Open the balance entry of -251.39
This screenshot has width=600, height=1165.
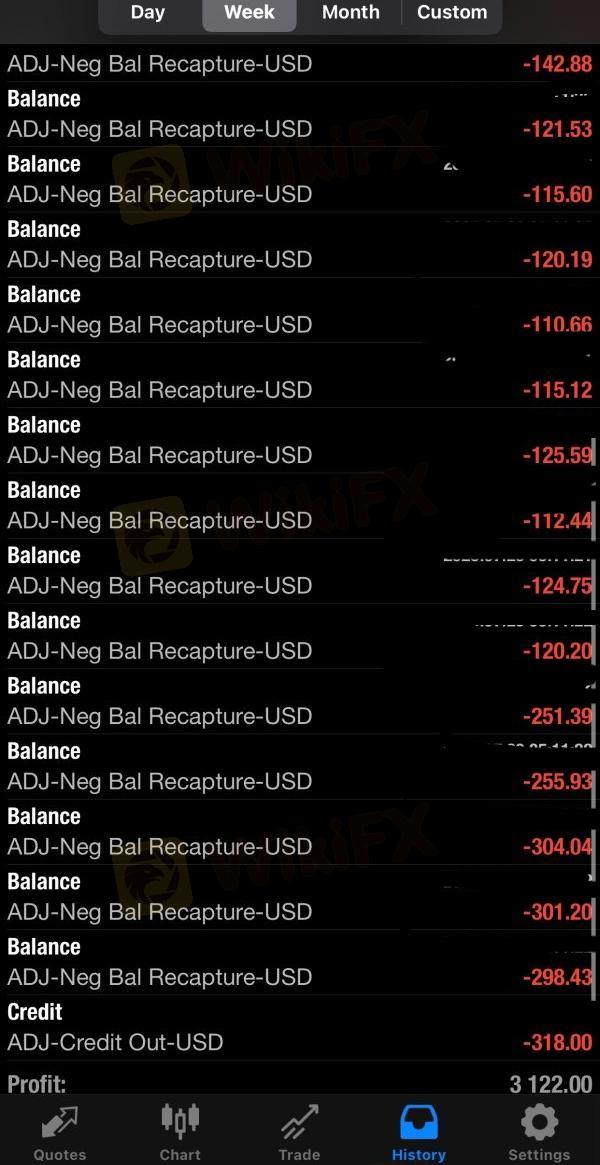300,701
